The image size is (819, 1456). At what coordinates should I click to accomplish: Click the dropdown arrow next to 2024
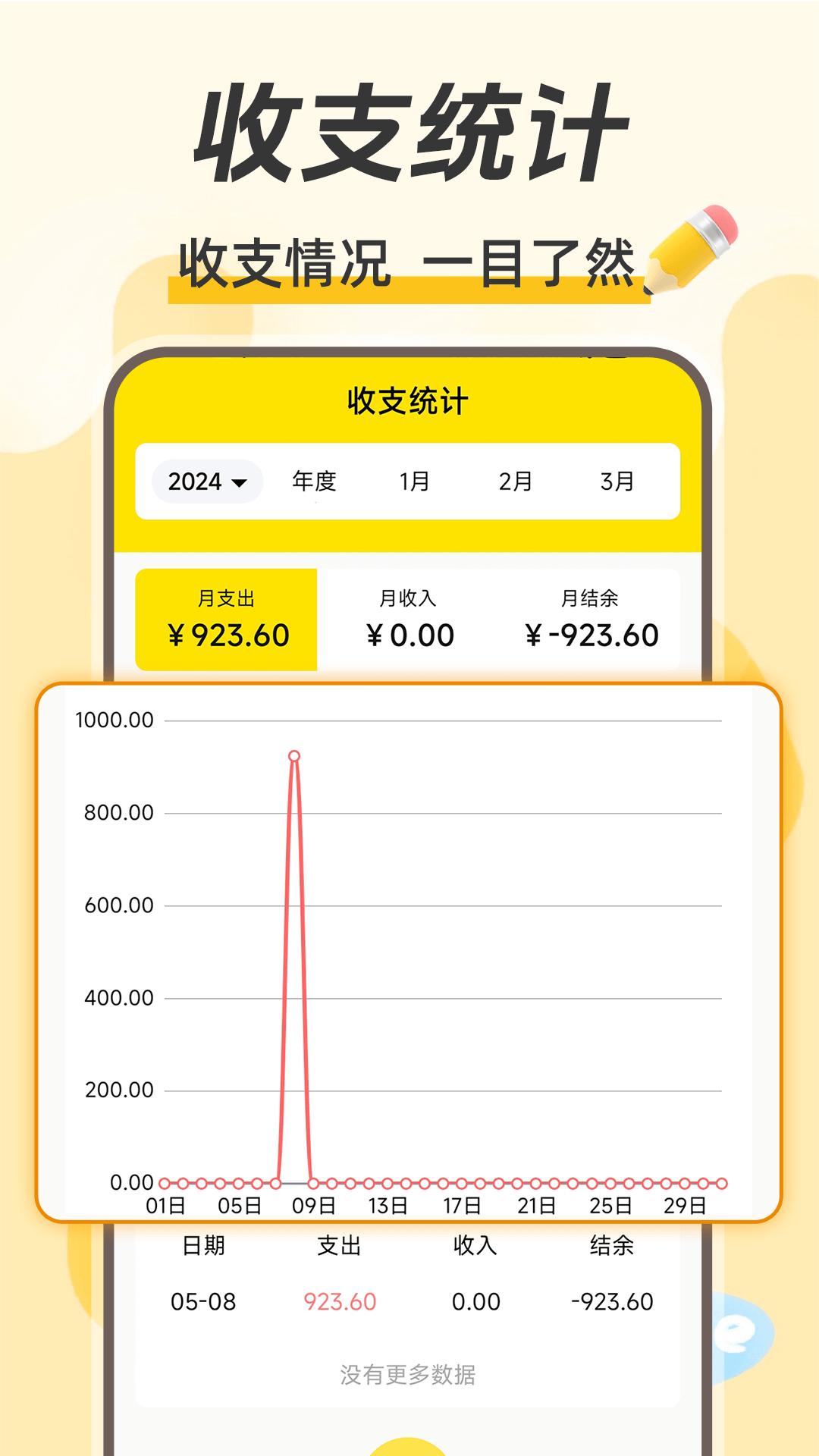pyautogui.click(x=241, y=480)
